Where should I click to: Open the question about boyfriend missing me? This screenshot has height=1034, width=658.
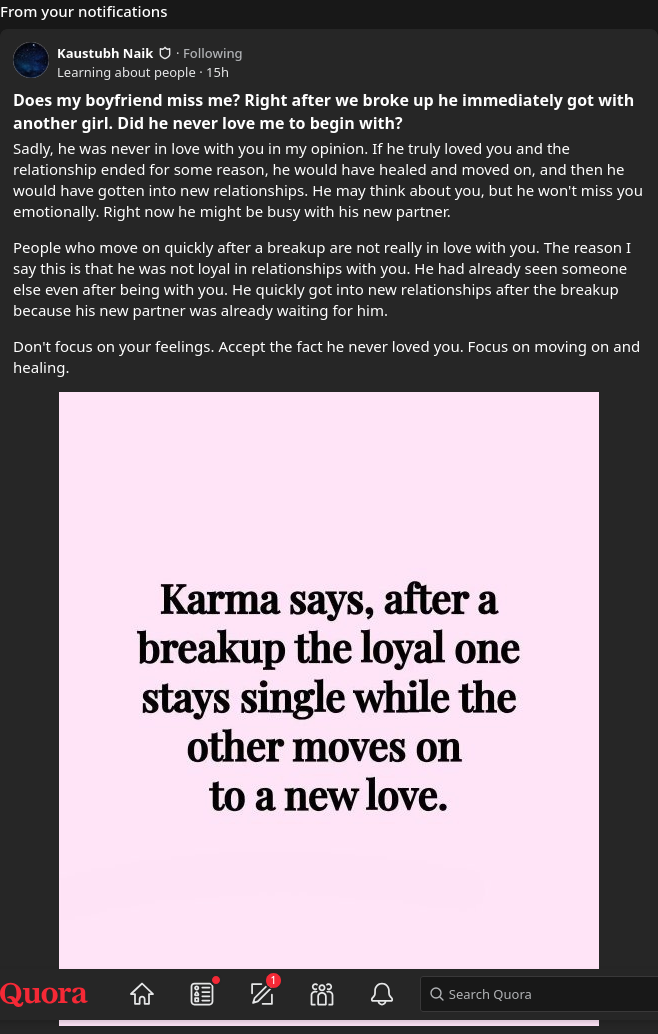coord(323,111)
